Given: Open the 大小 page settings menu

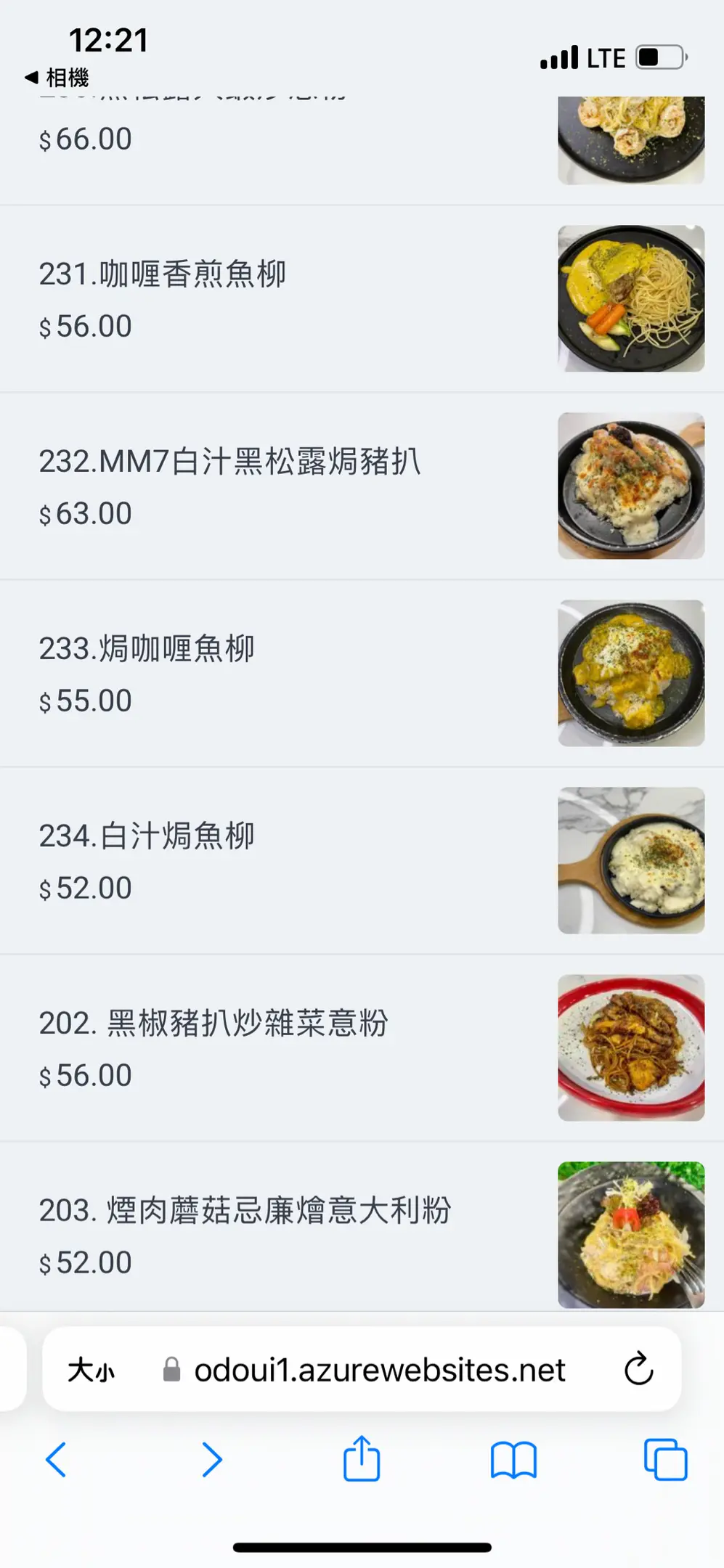Looking at the screenshot, I should pos(91,1371).
